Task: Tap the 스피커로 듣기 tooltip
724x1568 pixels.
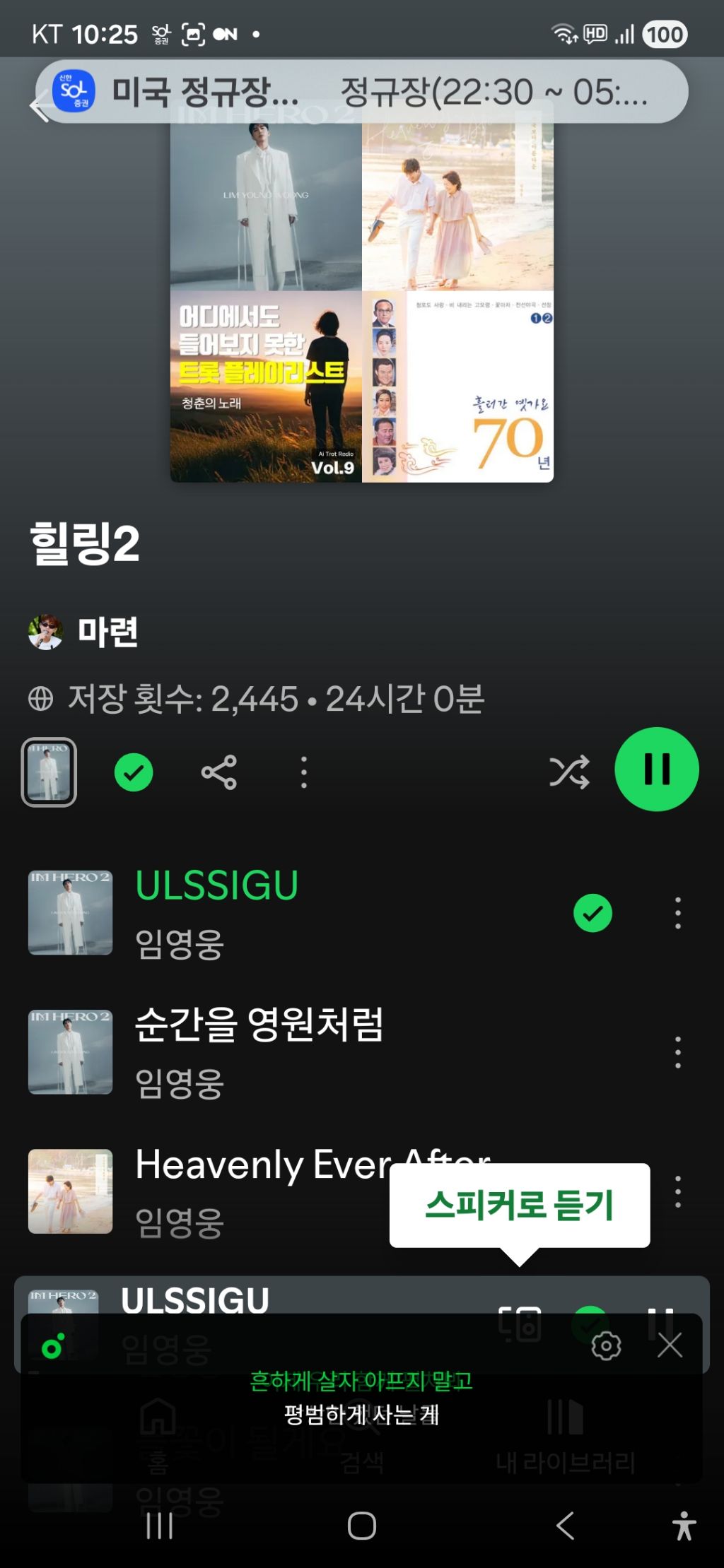Action: coord(520,1206)
